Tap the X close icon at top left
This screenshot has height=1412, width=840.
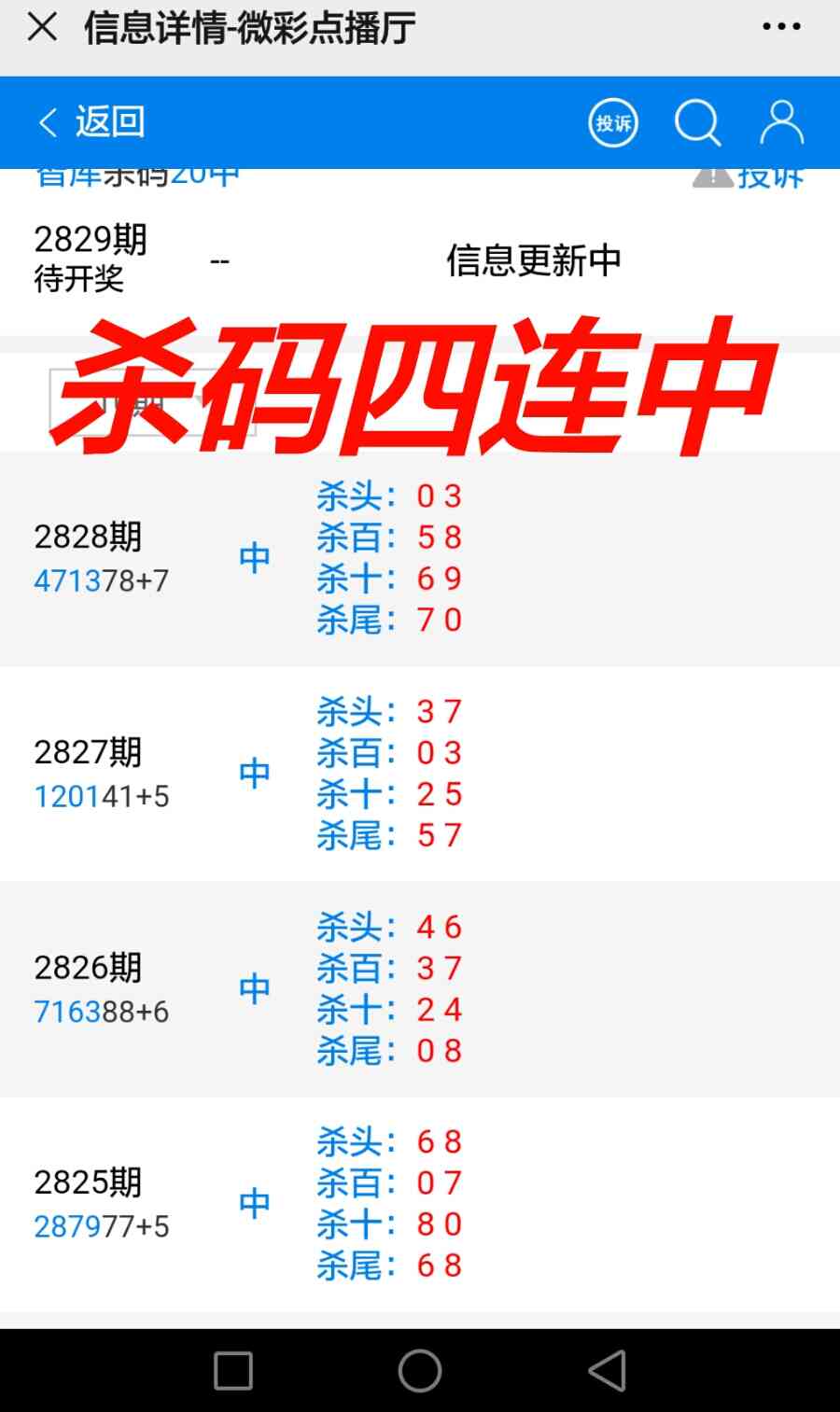tap(41, 28)
